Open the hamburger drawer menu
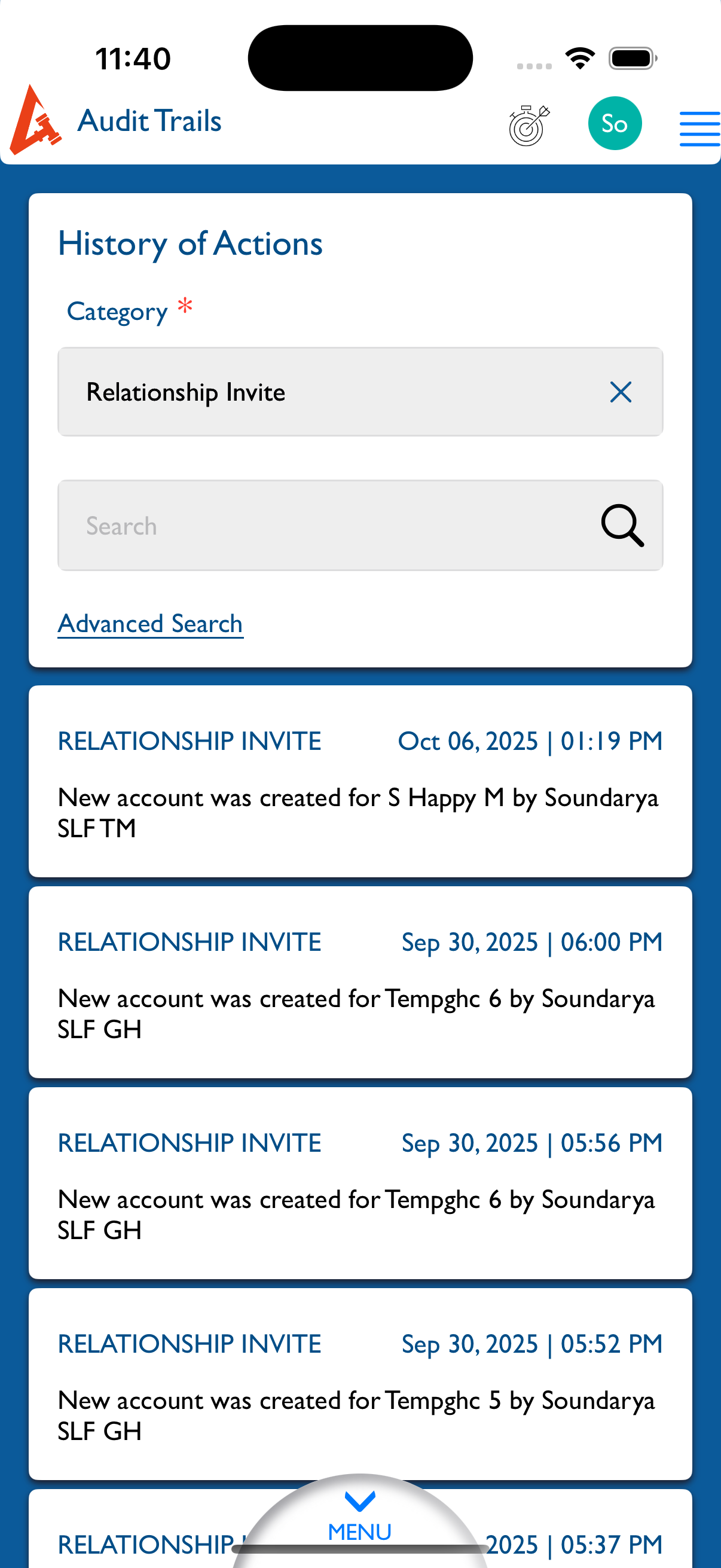This screenshot has width=721, height=1568. click(x=699, y=129)
